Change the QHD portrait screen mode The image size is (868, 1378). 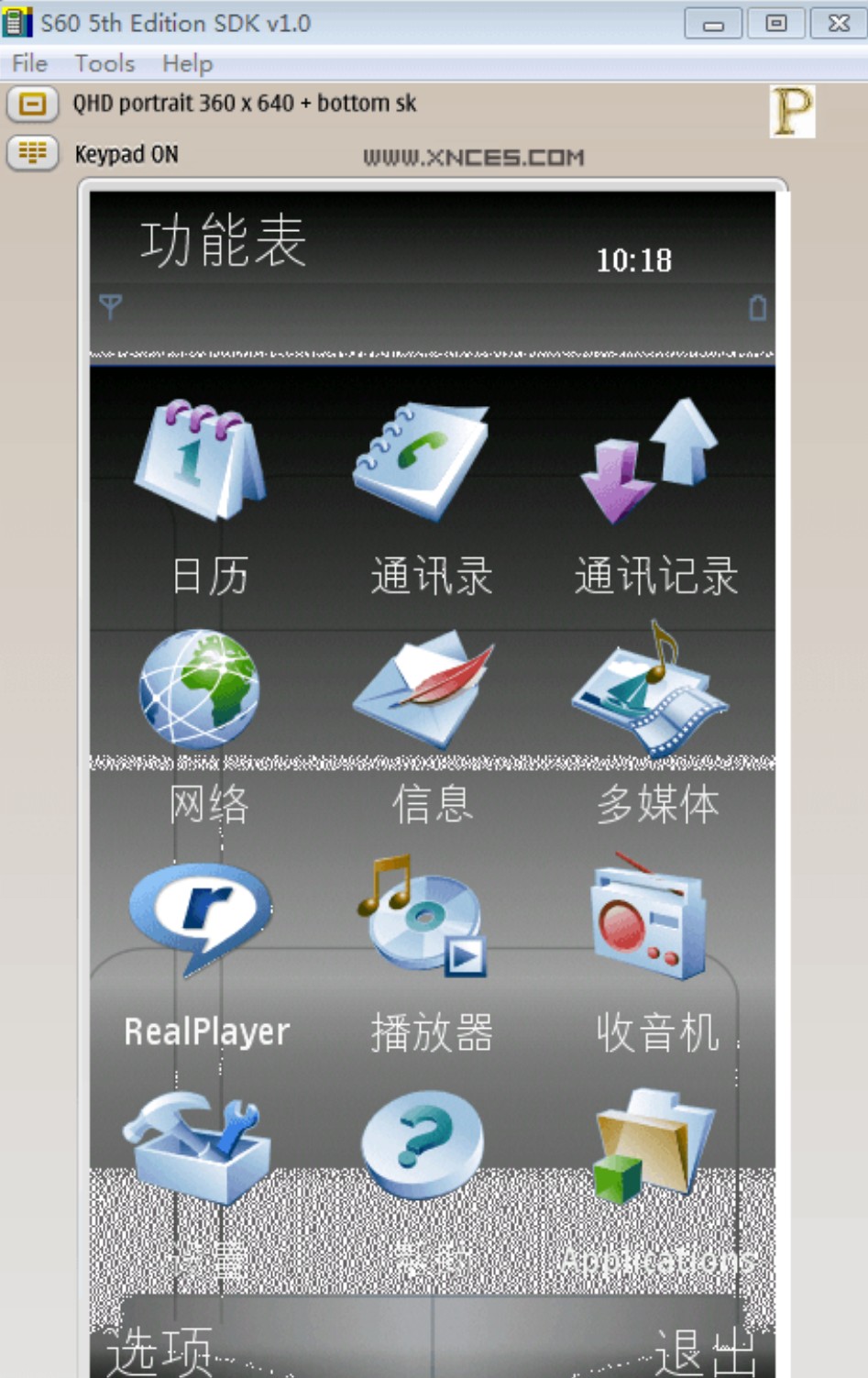(x=33, y=104)
